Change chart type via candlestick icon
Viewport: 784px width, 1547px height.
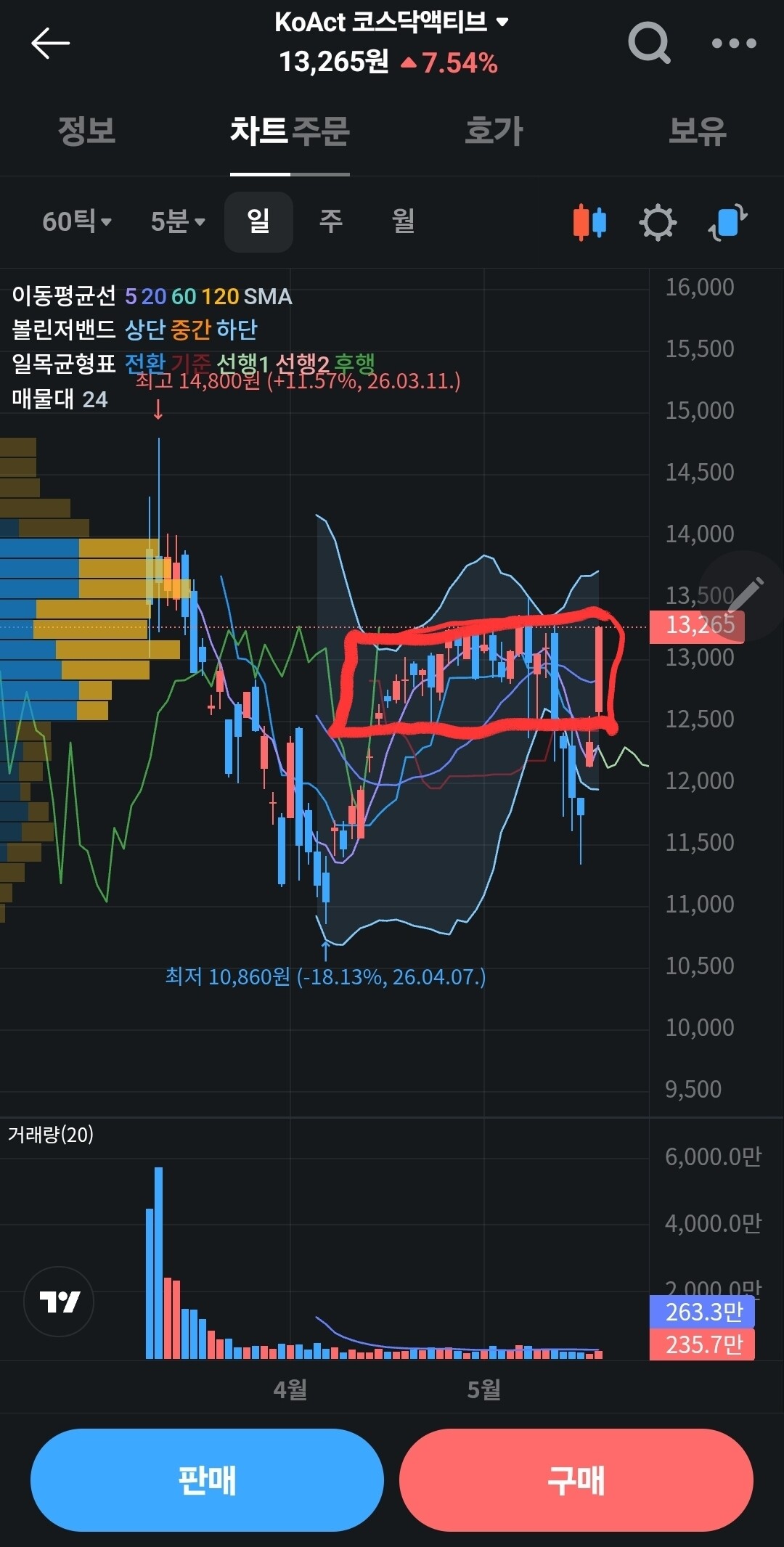click(589, 222)
